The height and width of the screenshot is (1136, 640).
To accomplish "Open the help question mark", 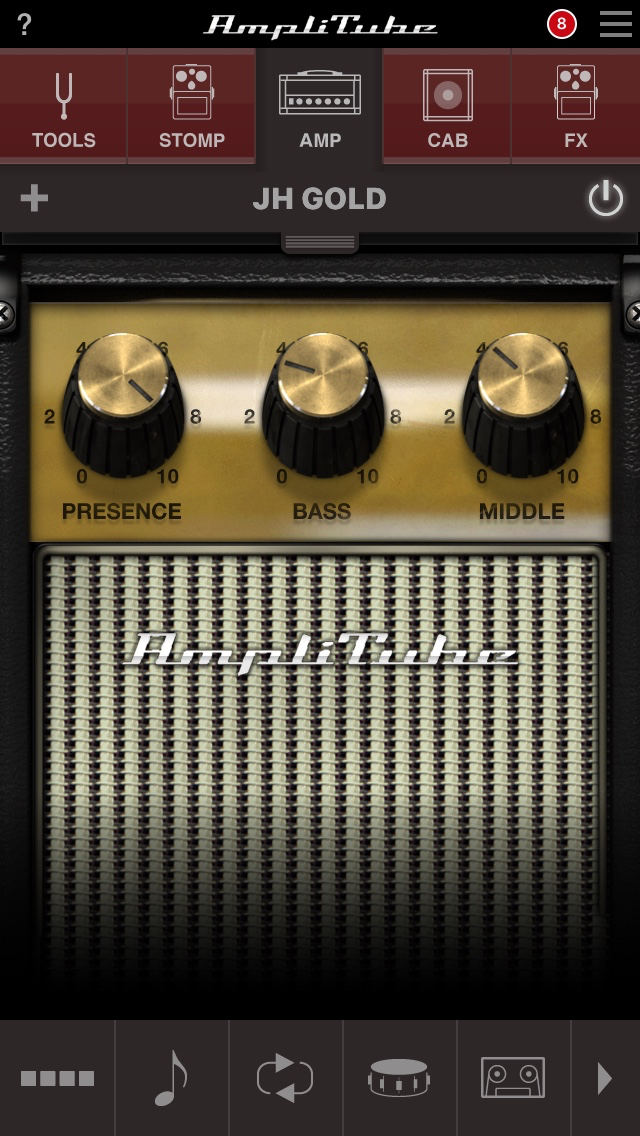I will (x=24, y=25).
